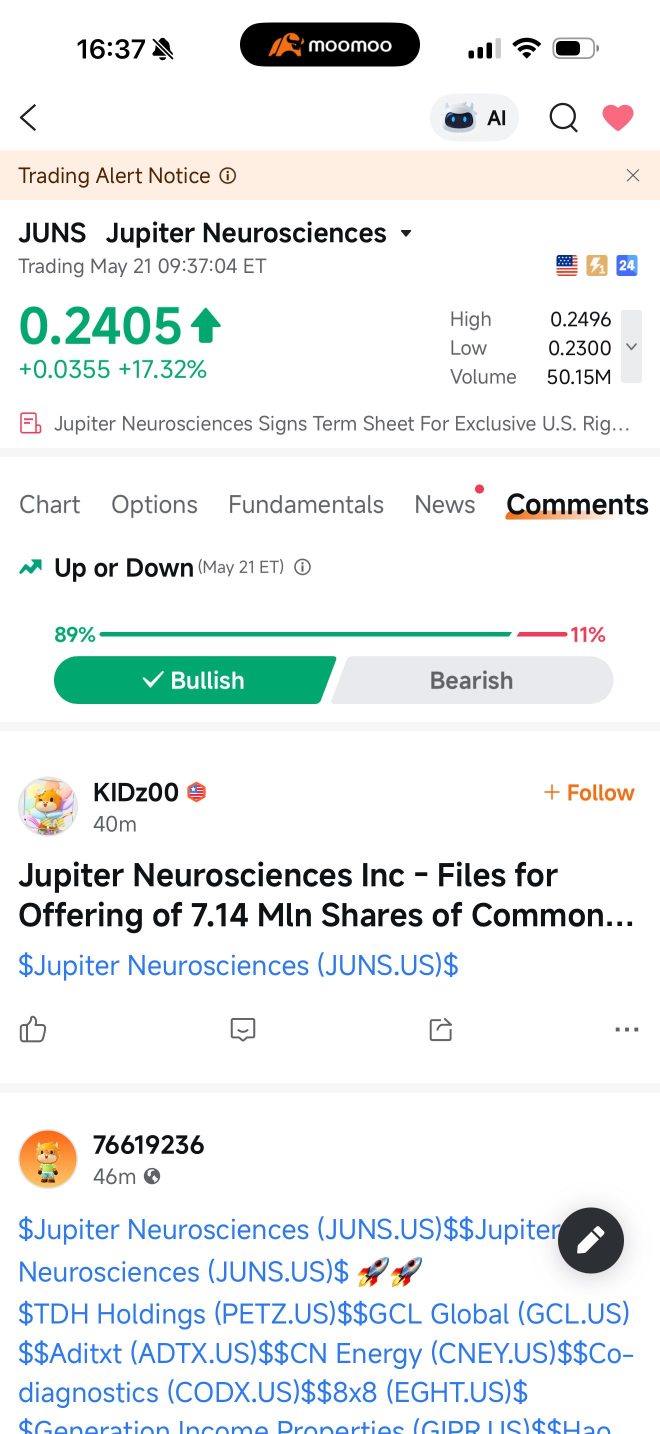Open the search magnifier icon
Viewport: 660px width, 1434px height.
pyautogui.click(x=564, y=118)
